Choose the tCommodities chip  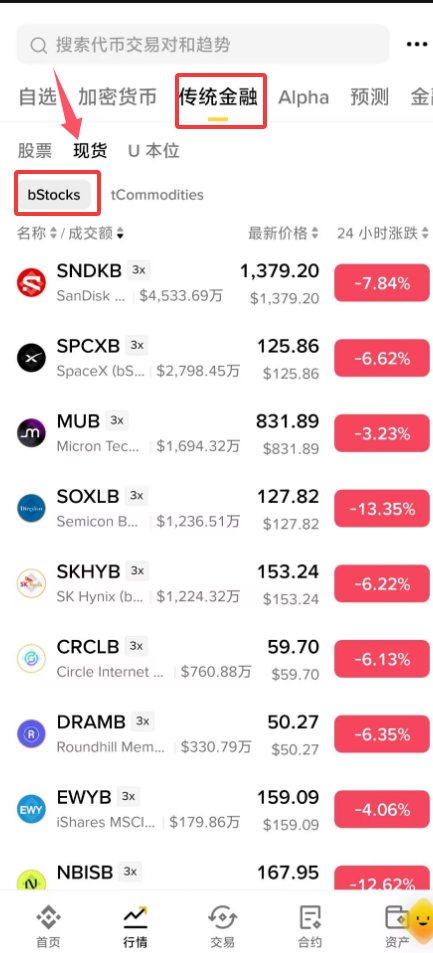(157, 195)
